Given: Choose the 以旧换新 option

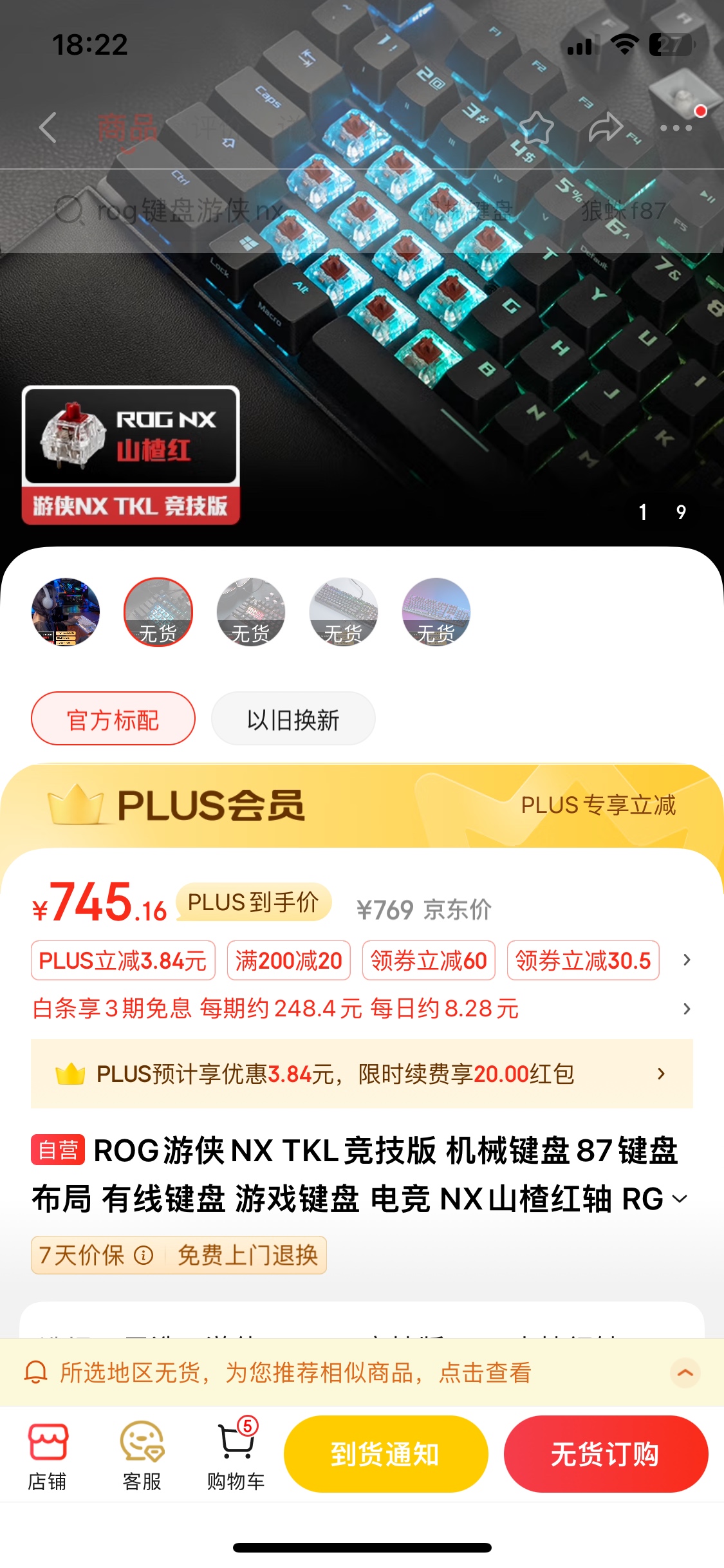Looking at the screenshot, I should [293, 719].
